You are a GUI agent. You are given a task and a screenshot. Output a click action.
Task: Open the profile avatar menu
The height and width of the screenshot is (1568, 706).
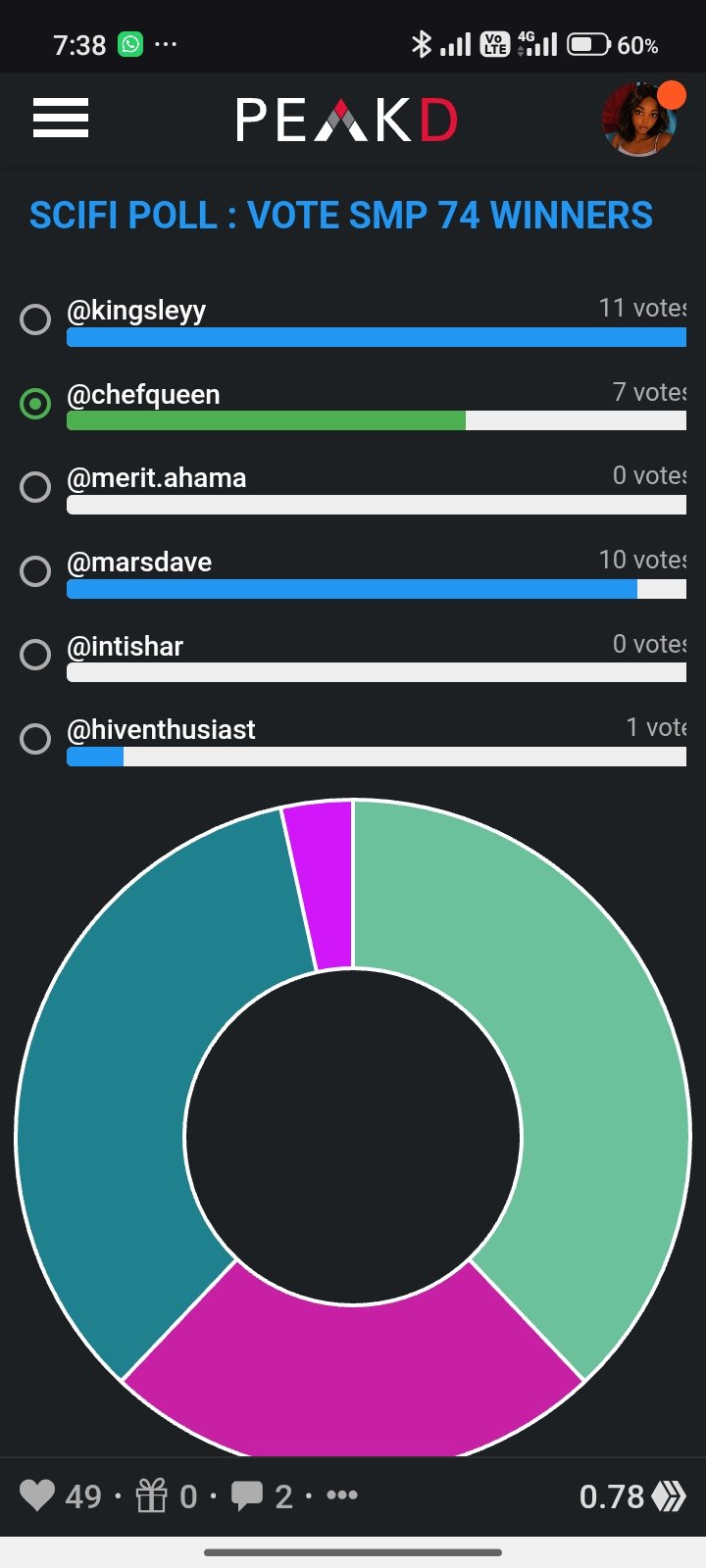coord(640,120)
